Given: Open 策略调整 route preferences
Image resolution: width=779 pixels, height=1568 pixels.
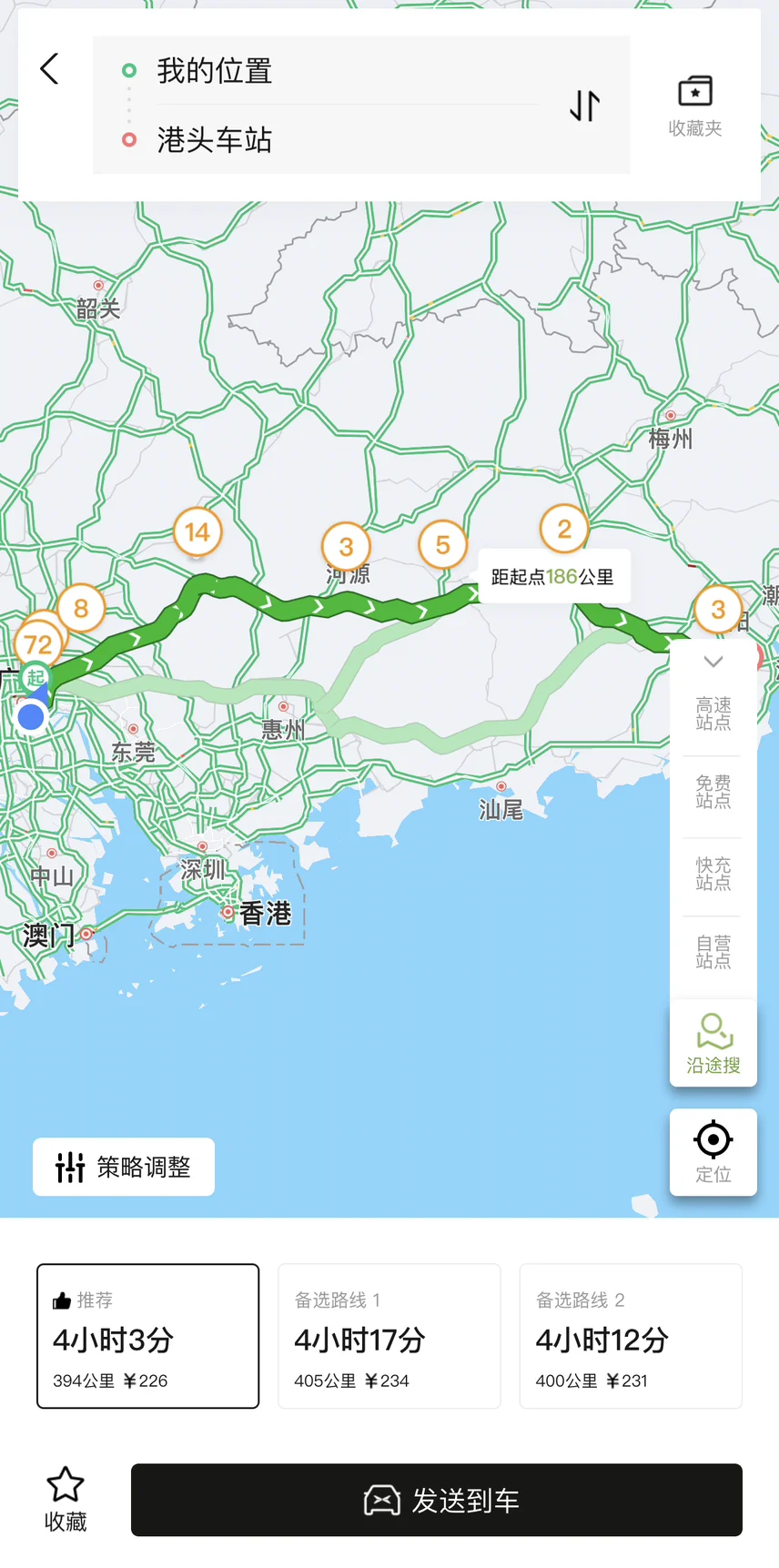Looking at the screenshot, I should (124, 1167).
